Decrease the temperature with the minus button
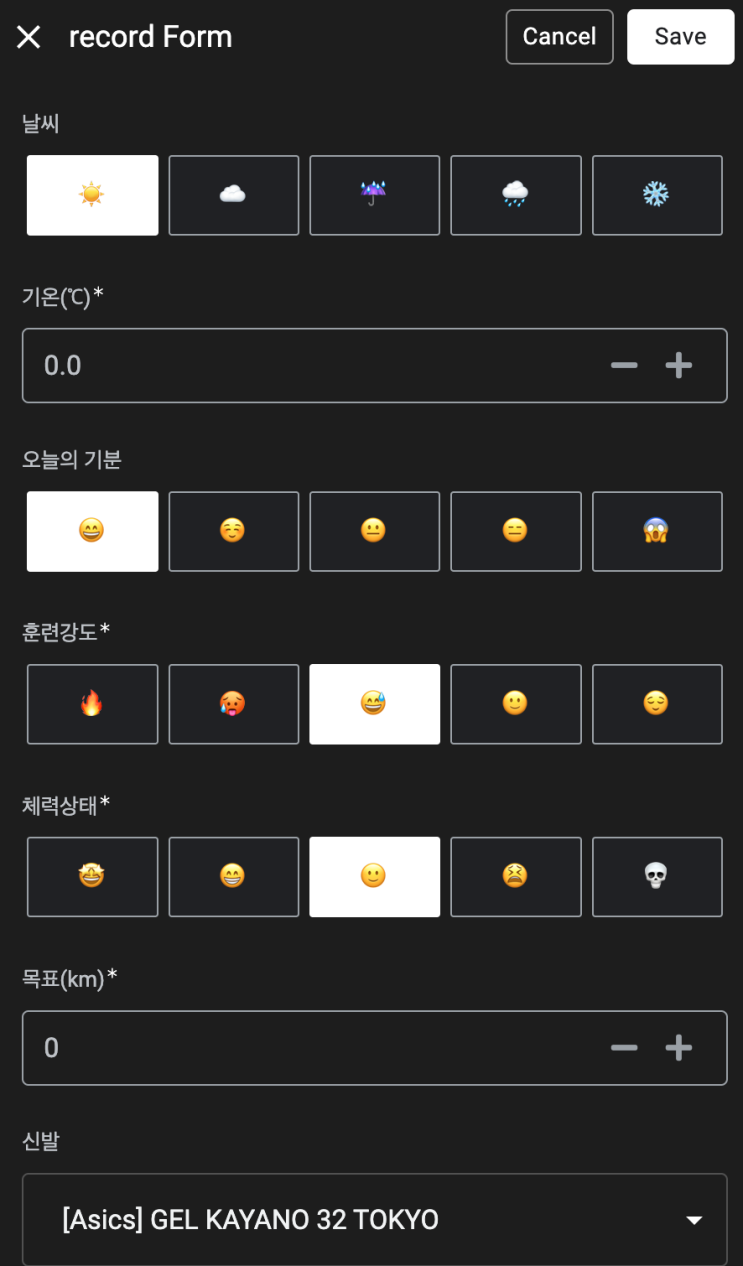Image resolution: width=743 pixels, height=1266 pixels. coord(624,366)
